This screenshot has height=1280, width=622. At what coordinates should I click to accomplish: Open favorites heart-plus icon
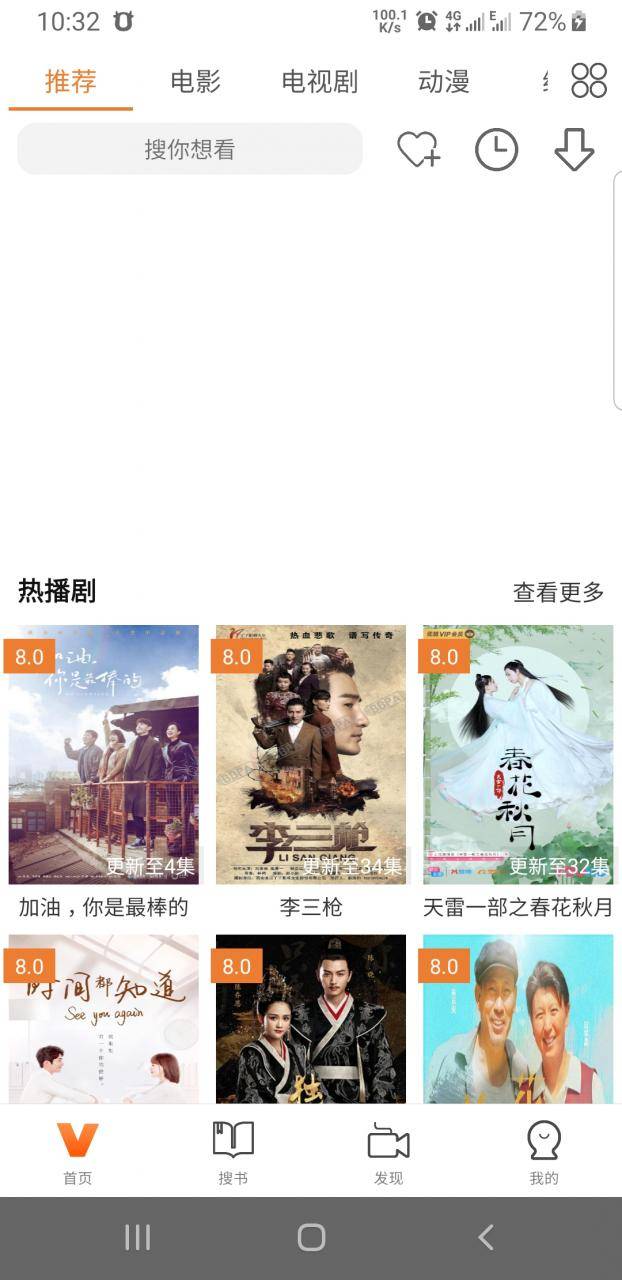point(418,150)
